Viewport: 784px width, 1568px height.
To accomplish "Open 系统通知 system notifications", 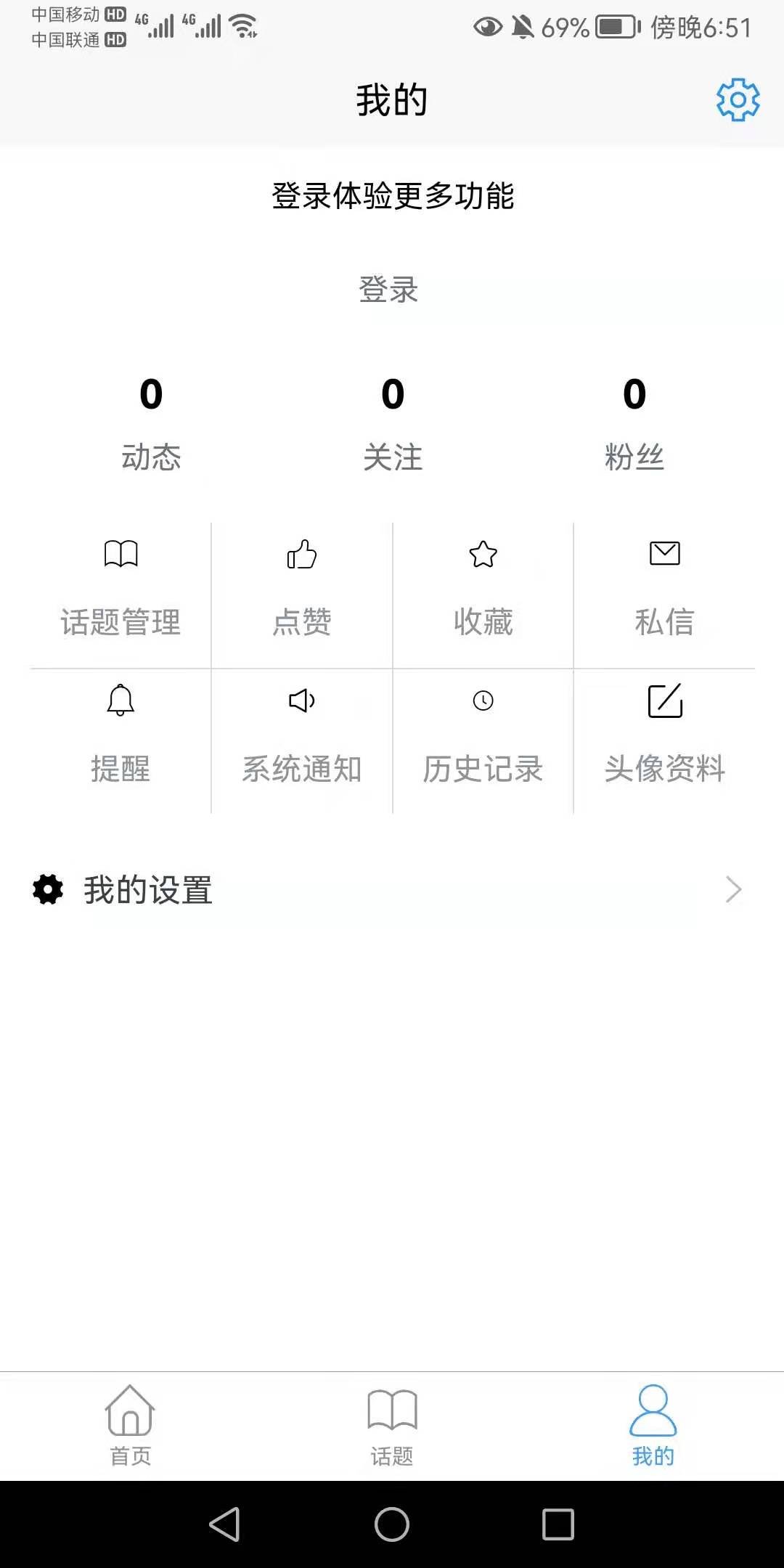I will pyautogui.click(x=302, y=735).
